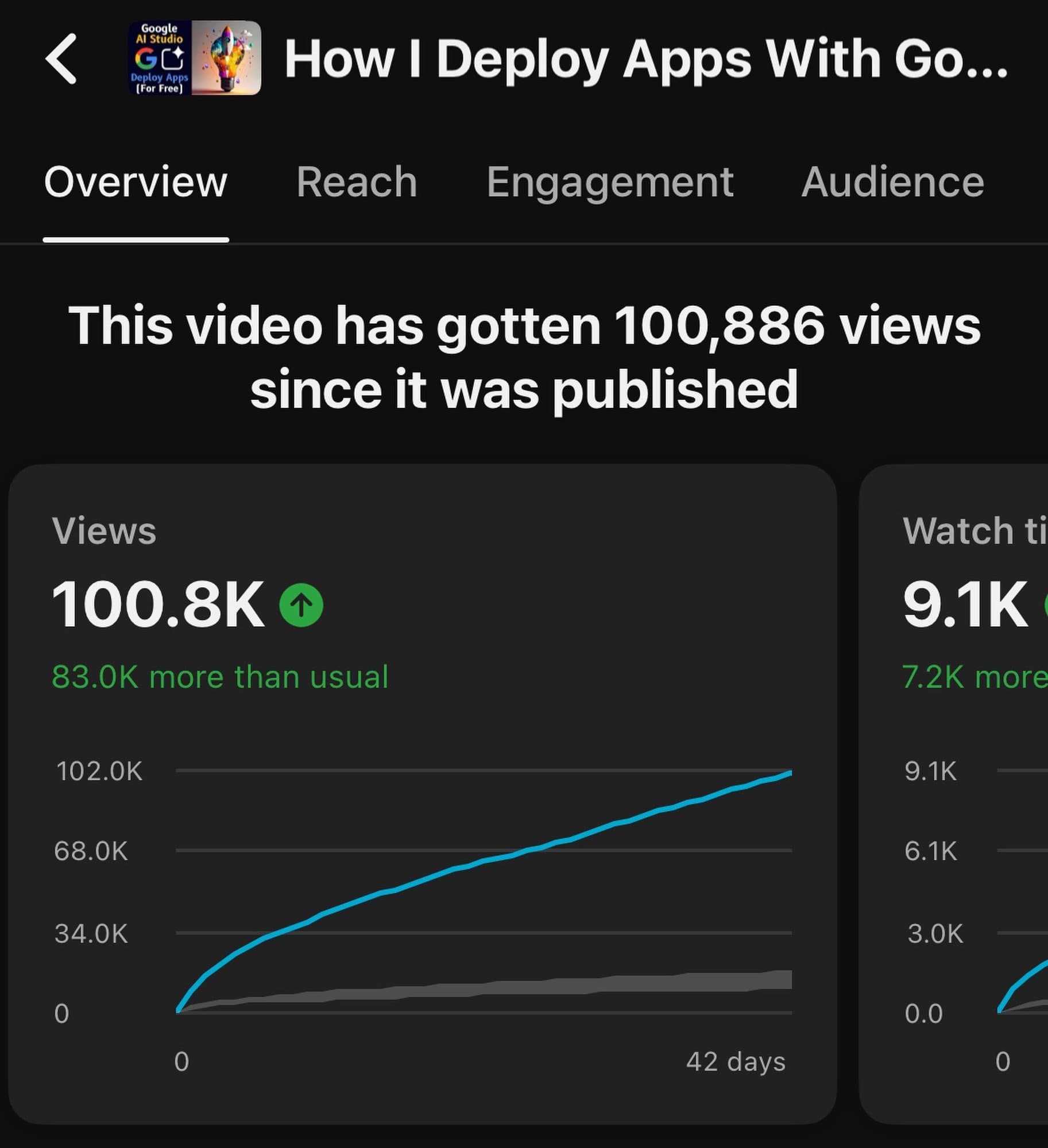Open the Engagement tab
Screen dimensions: 1048x1148
(610, 183)
